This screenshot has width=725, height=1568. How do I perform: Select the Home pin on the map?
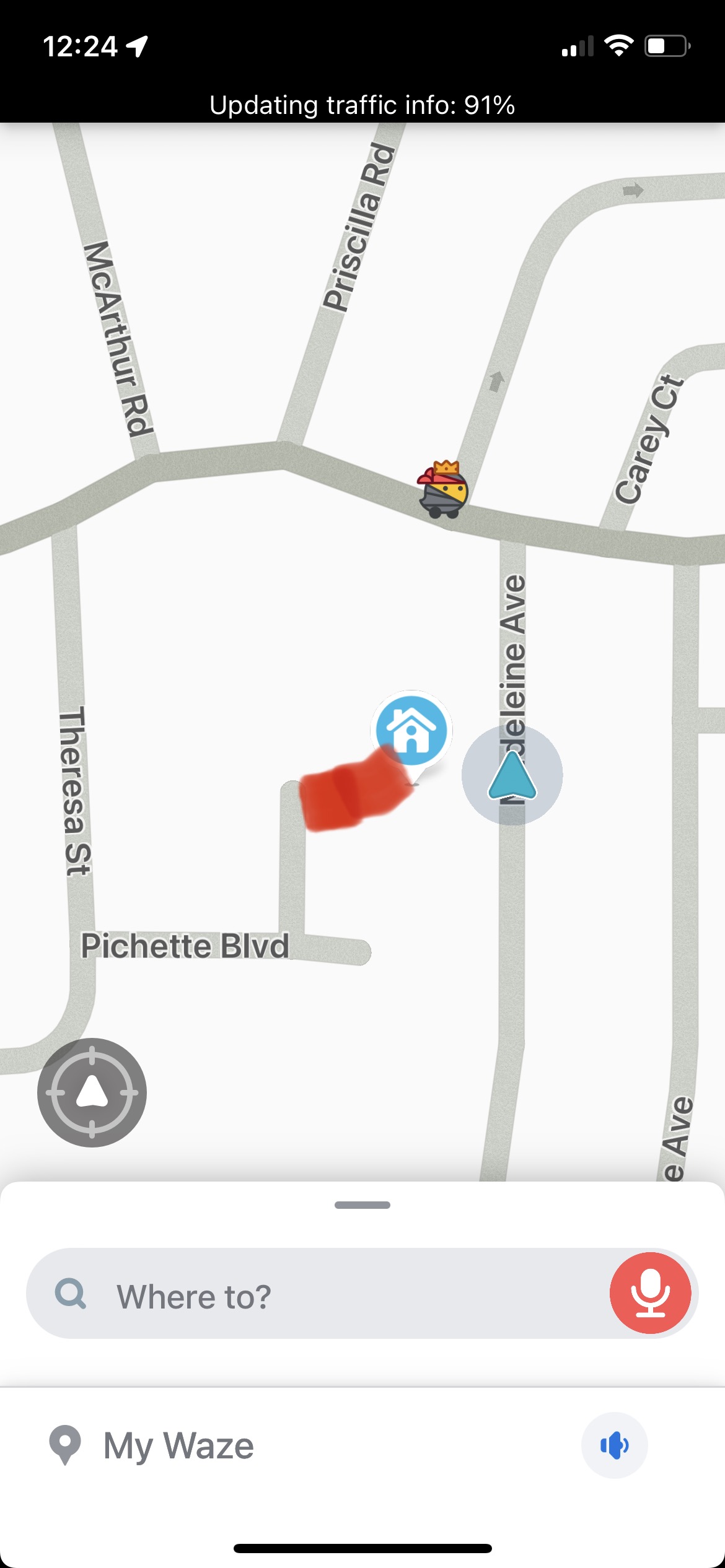point(411,731)
